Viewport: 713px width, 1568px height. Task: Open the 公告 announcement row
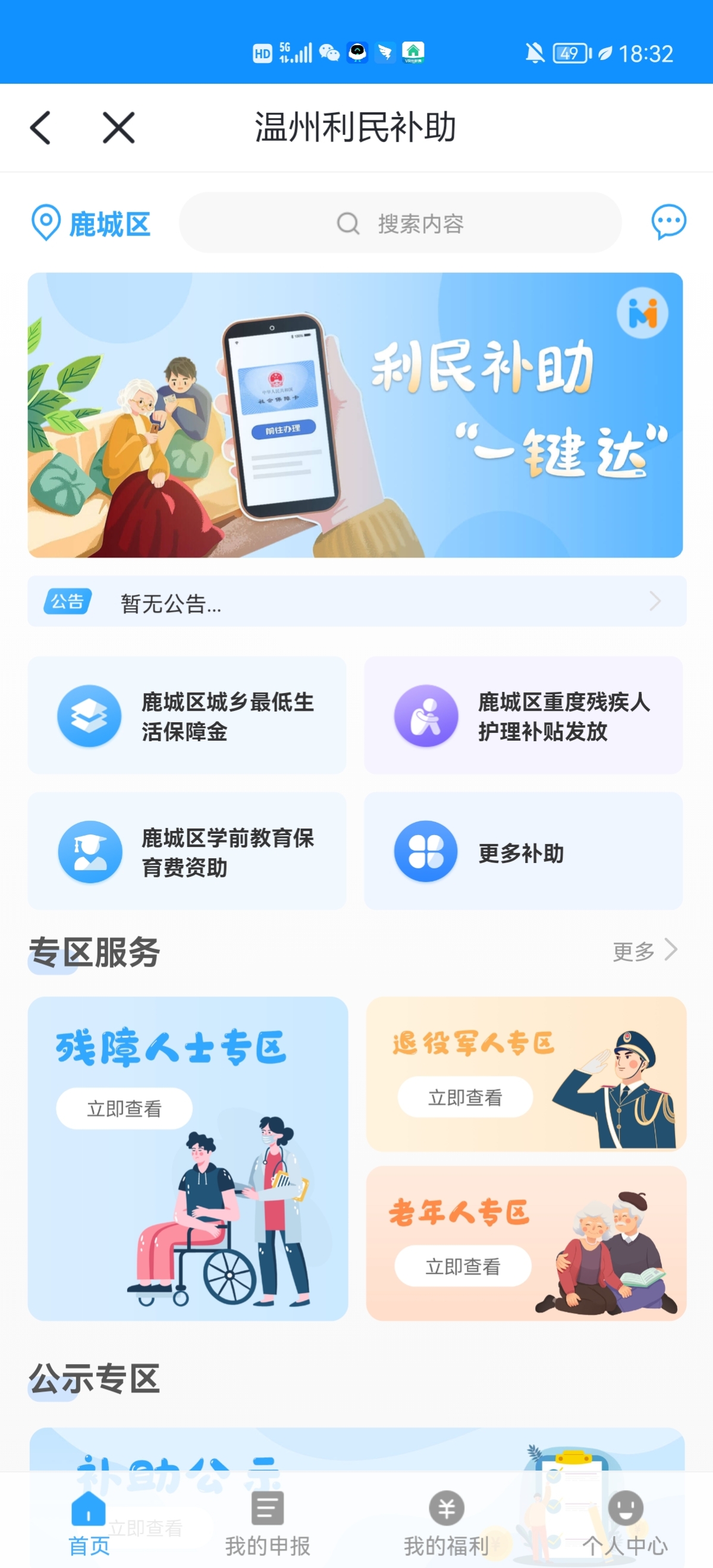tap(356, 602)
